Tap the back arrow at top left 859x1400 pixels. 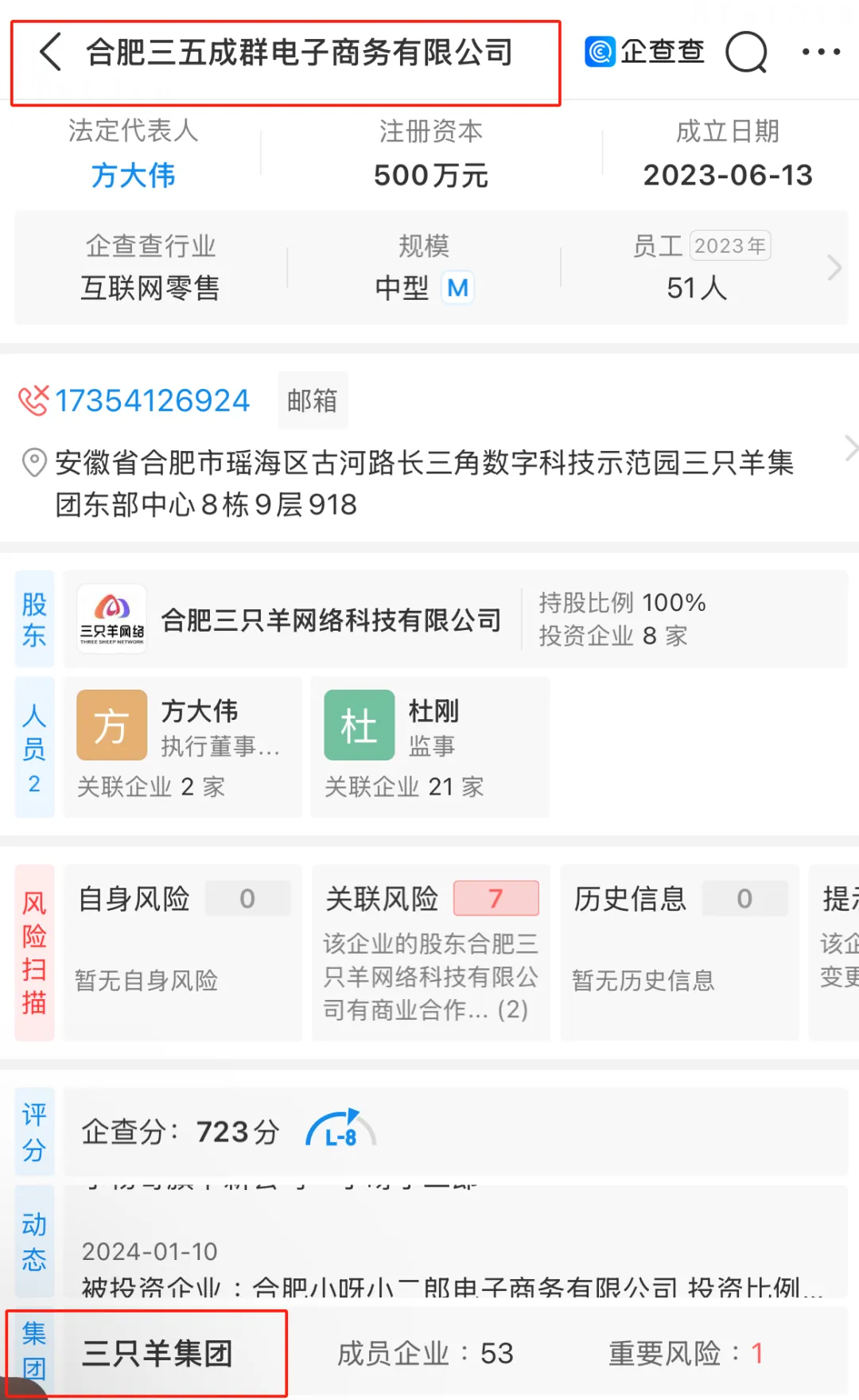(49, 52)
